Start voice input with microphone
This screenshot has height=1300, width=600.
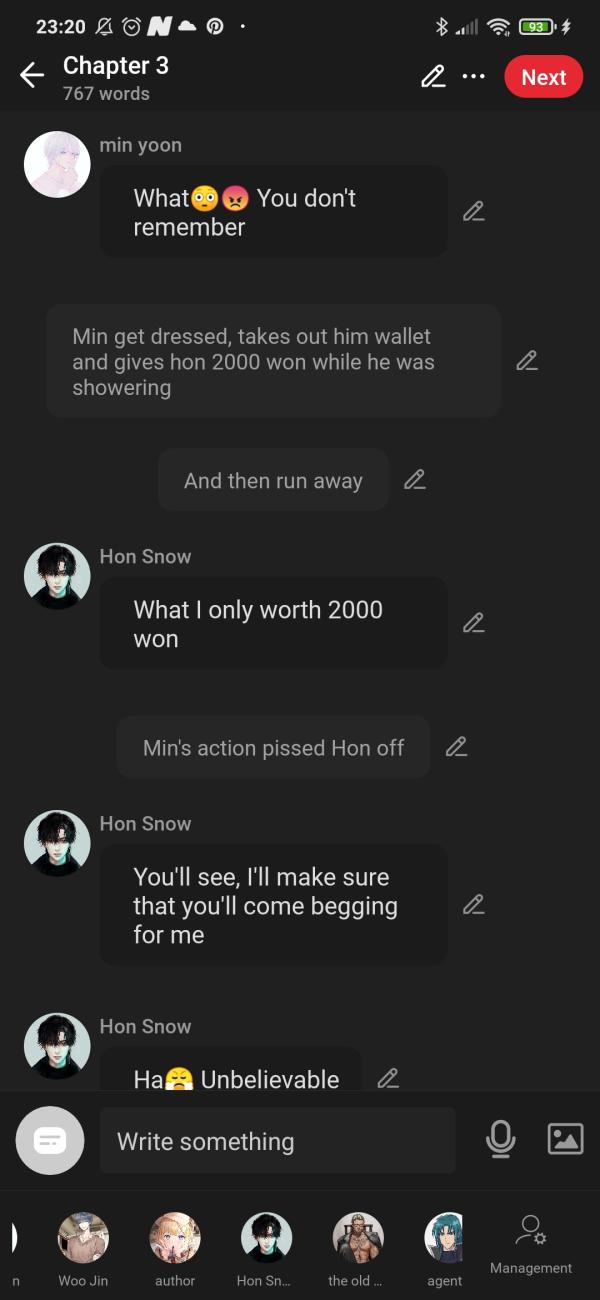pyautogui.click(x=500, y=1139)
